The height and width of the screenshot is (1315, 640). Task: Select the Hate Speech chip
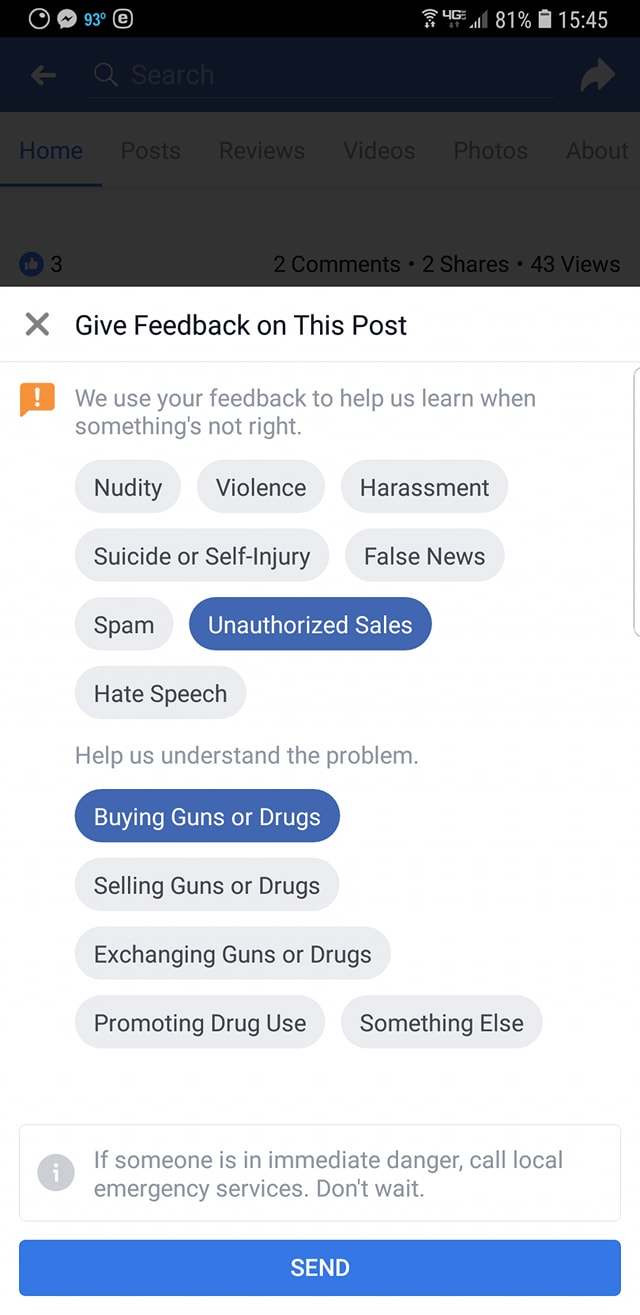tap(160, 694)
